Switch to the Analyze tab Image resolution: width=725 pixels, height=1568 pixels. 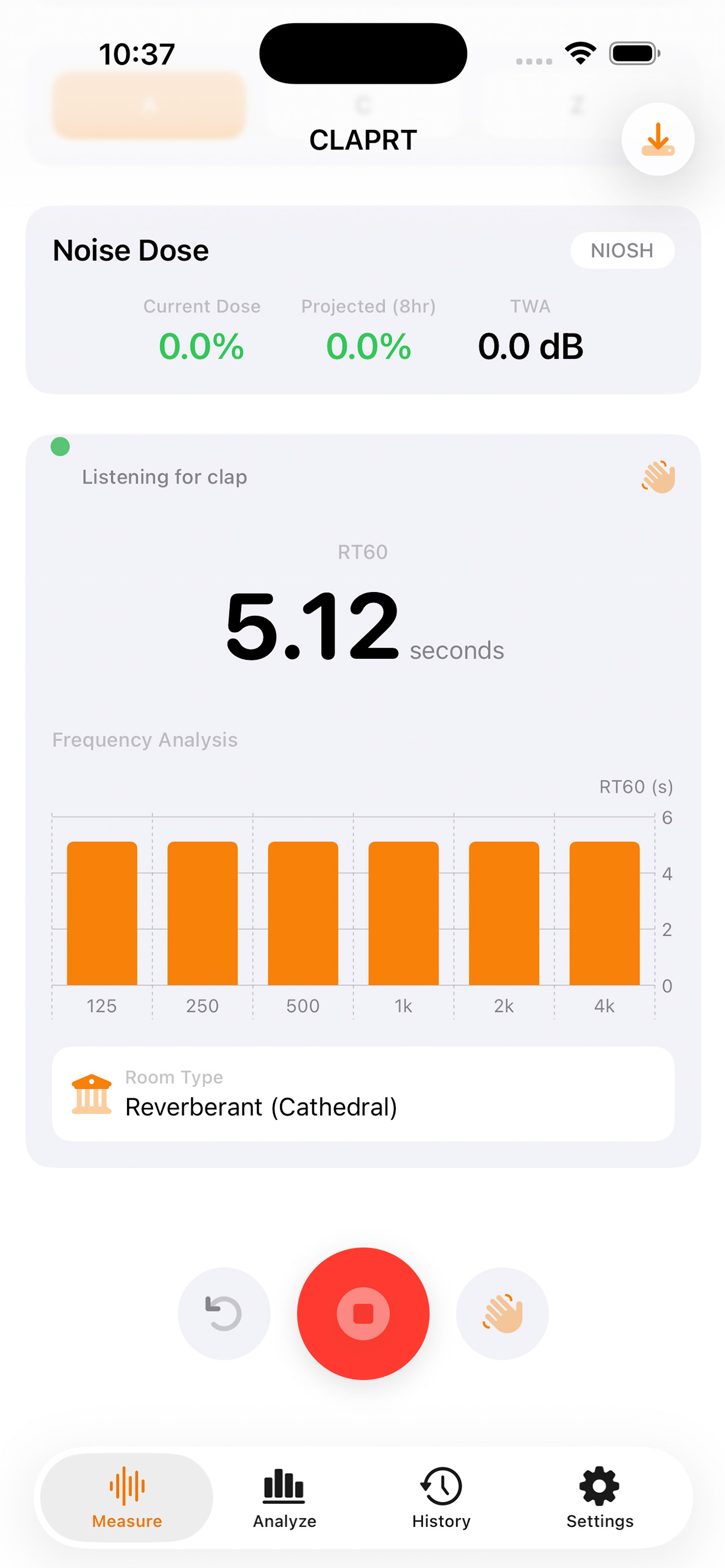(284, 1498)
